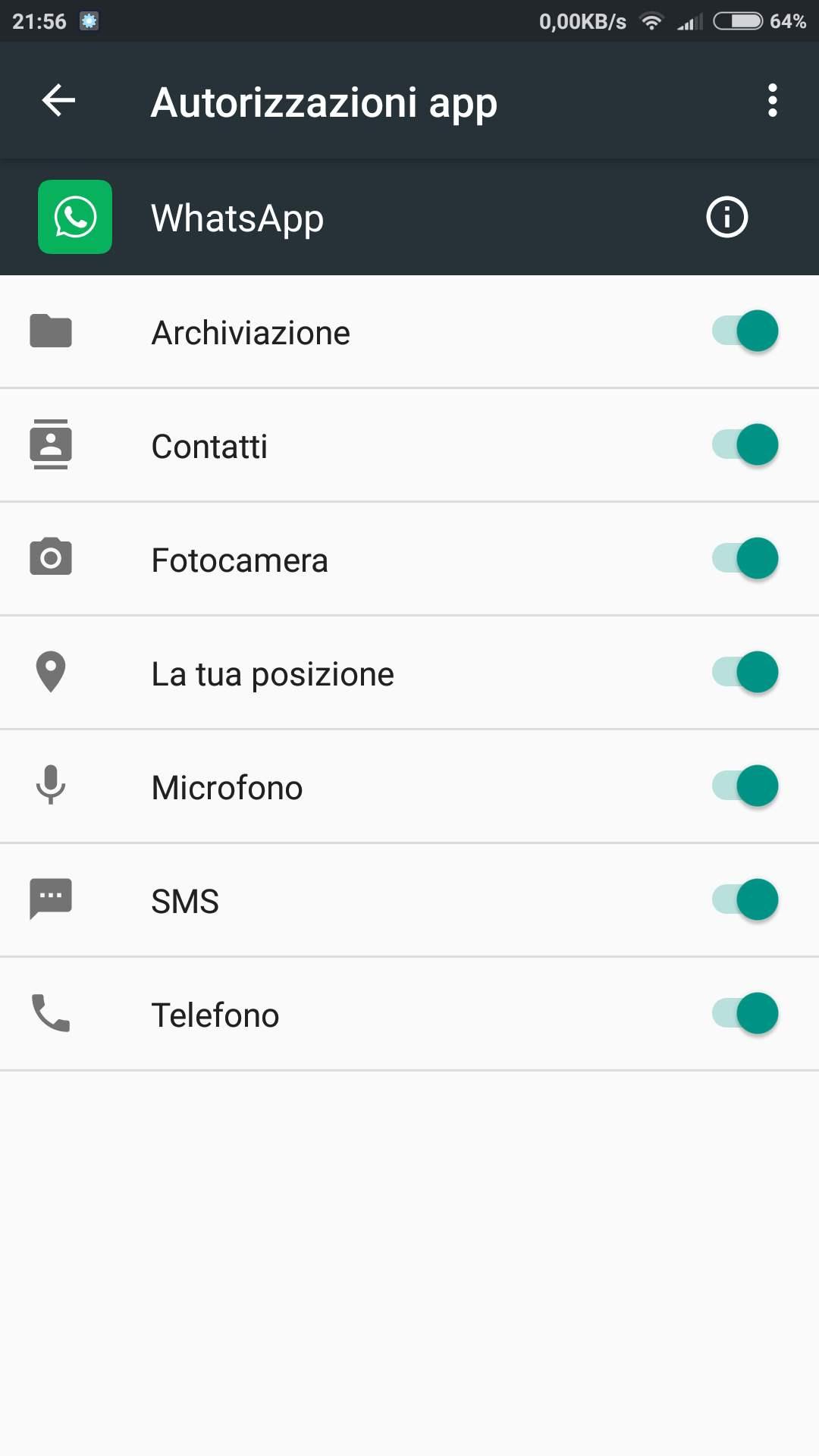Disable Microfono access
Viewport: 819px width, 1456px height.
coord(745,786)
